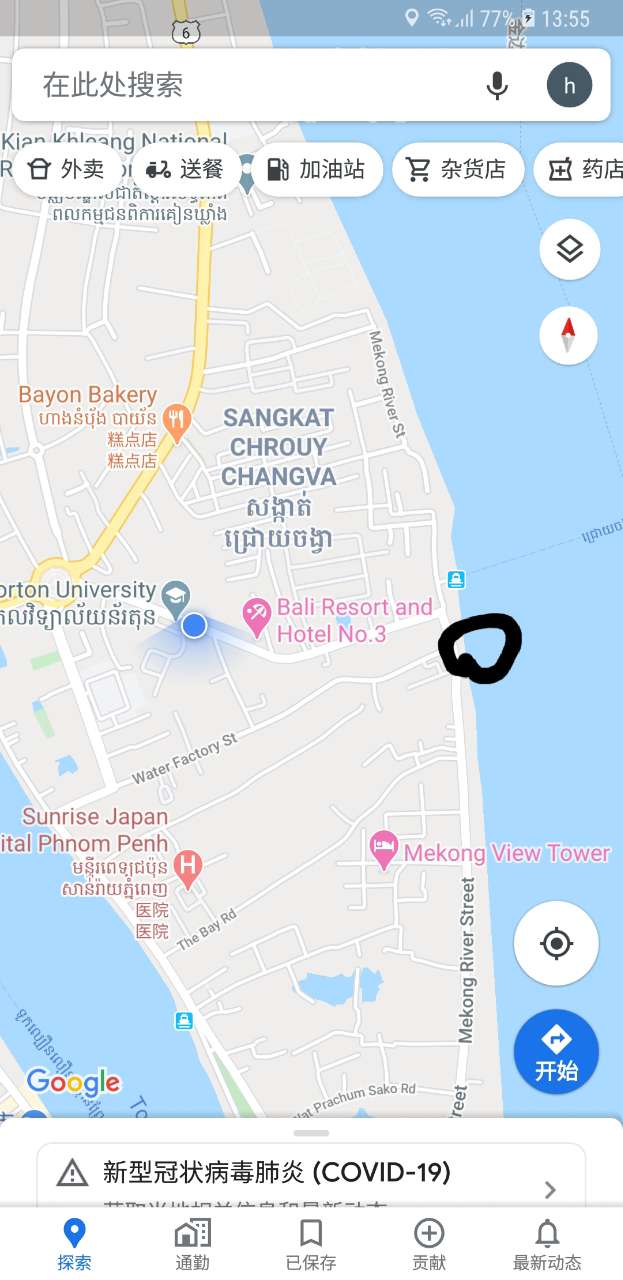Start voice search with the microphone
The width and height of the screenshot is (623, 1280).
pos(497,86)
